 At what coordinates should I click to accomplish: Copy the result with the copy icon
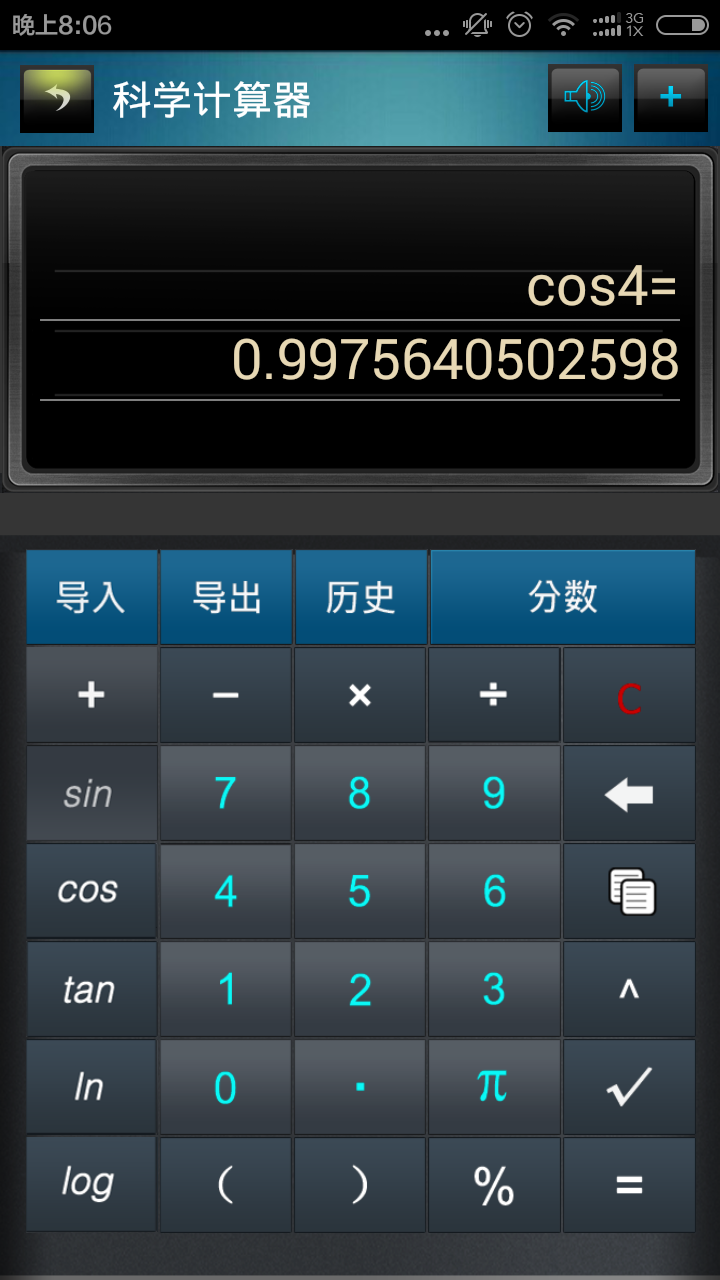629,891
